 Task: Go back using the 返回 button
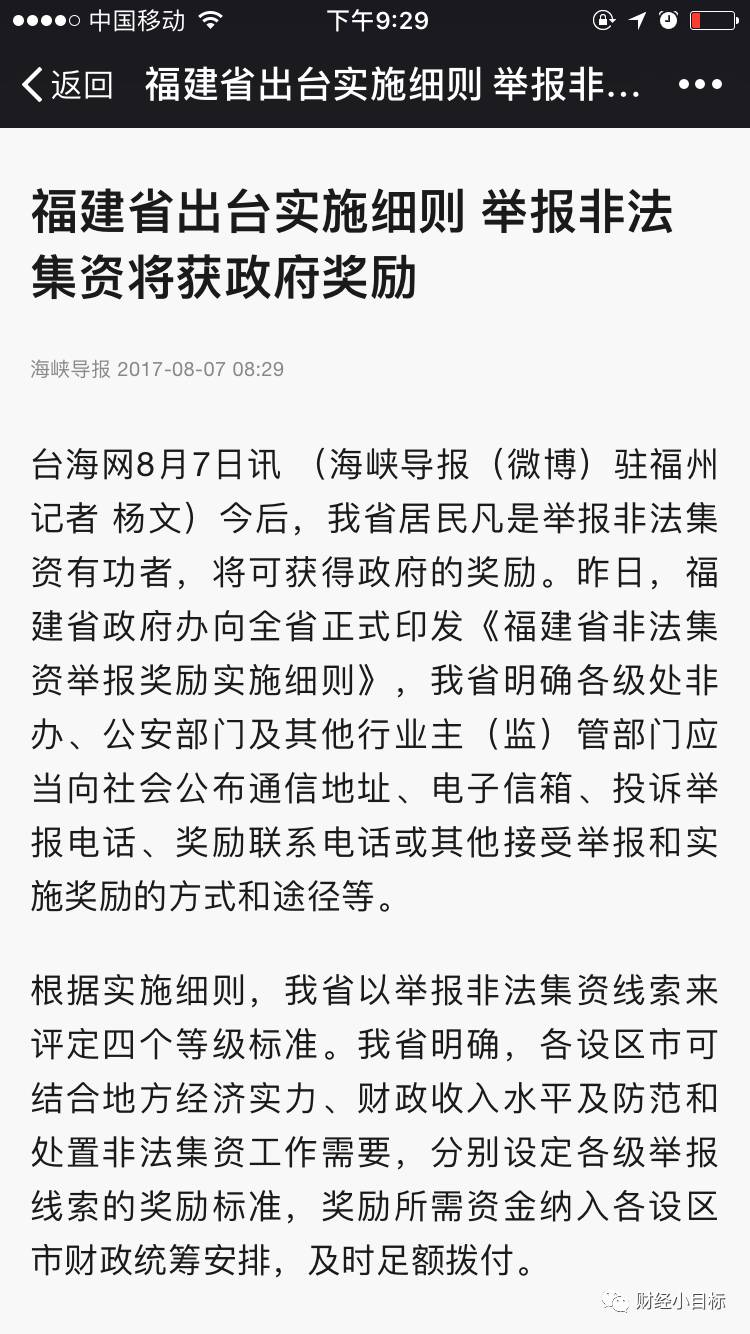click(66, 85)
